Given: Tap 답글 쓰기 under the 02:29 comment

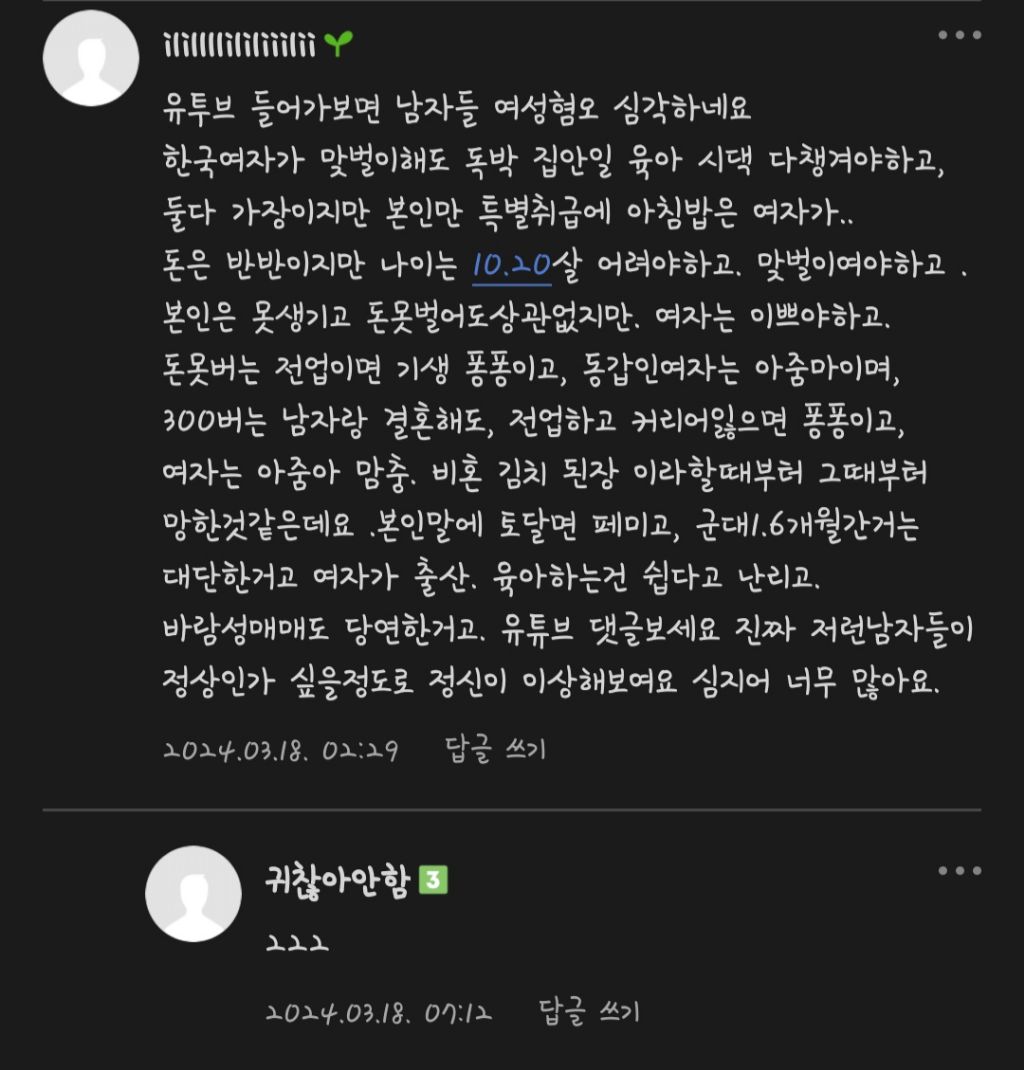Looking at the screenshot, I should [497, 750].
